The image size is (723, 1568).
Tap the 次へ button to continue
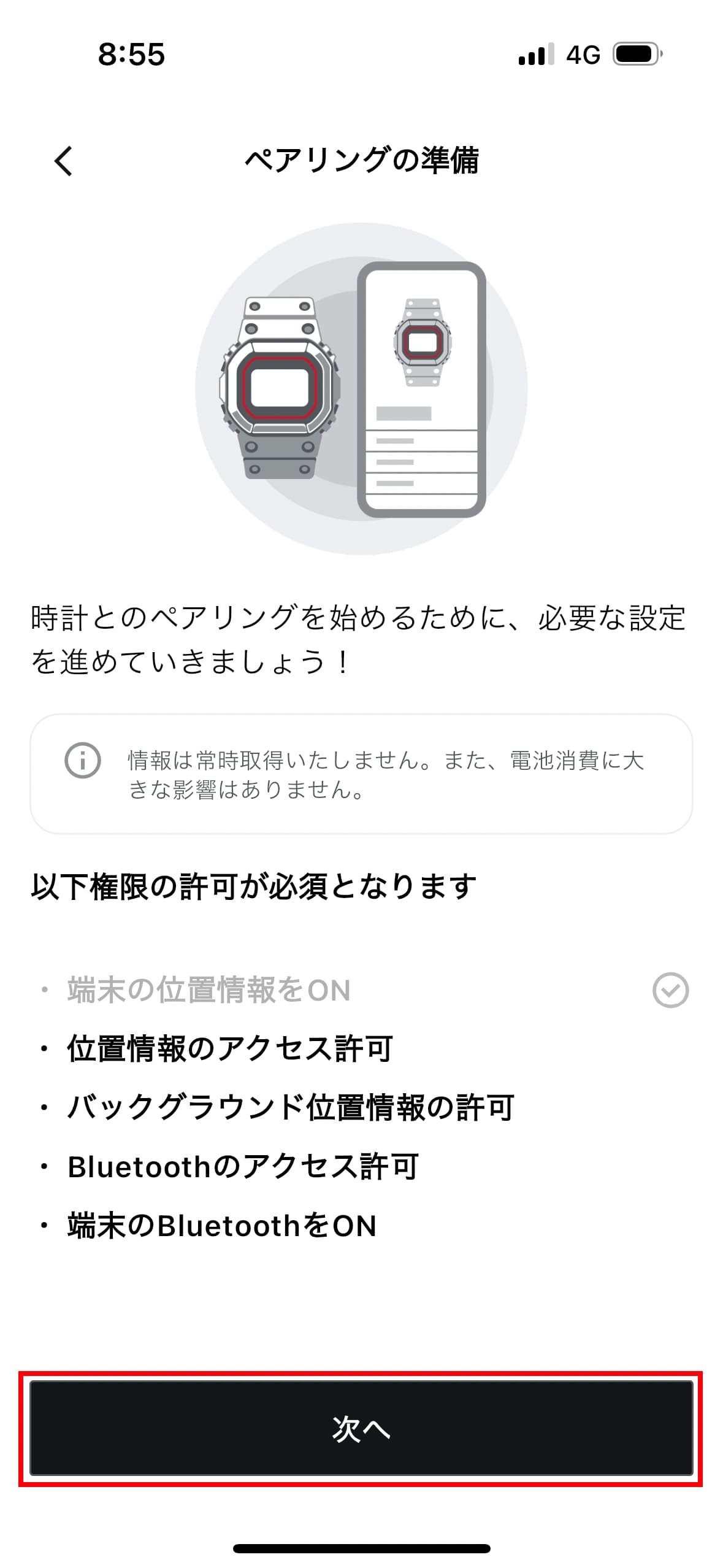coord(361,1429)
